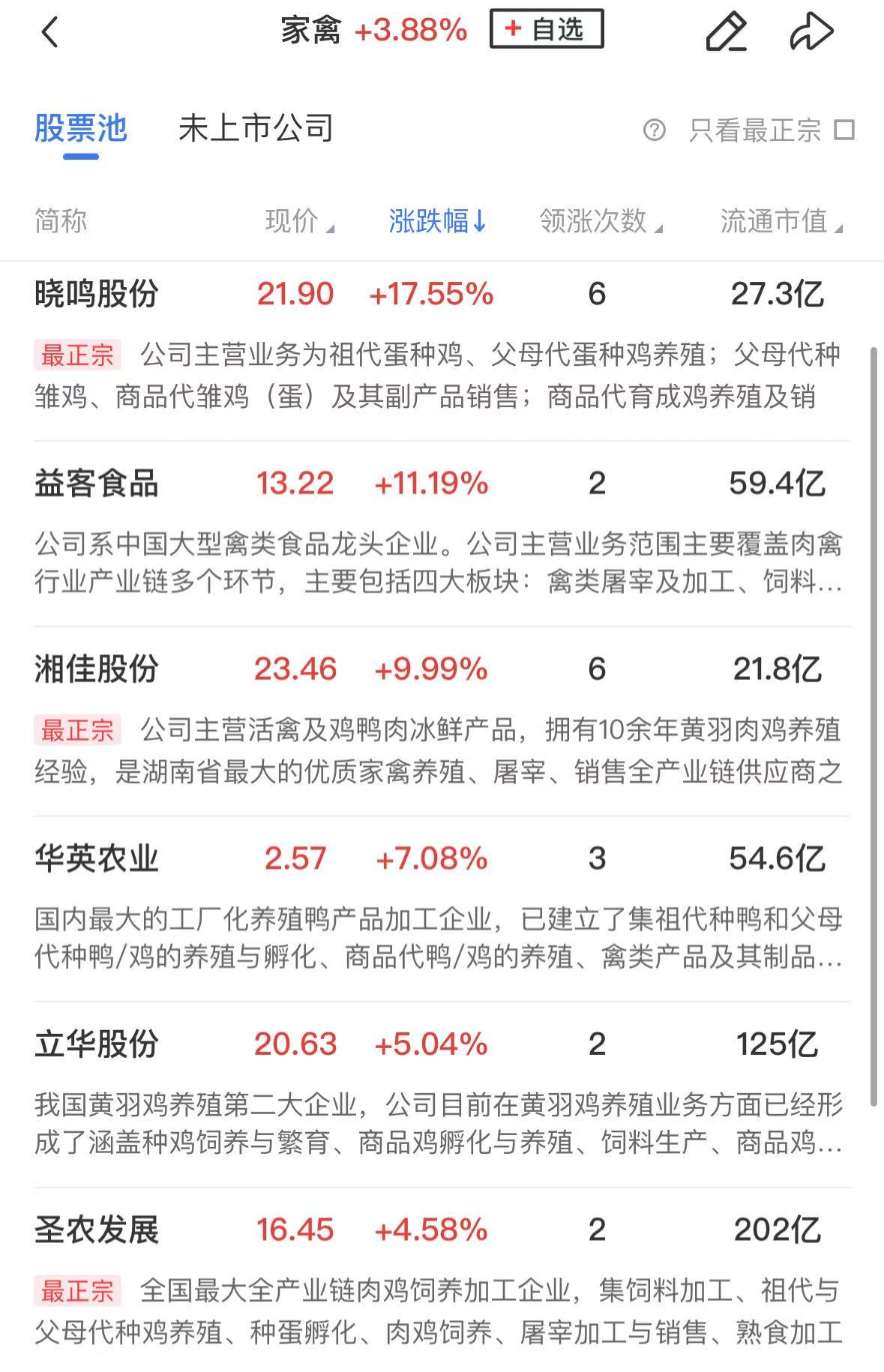Check the 只看最正宗 checkbox
The image size is (884, 1372).
(844, 130)
